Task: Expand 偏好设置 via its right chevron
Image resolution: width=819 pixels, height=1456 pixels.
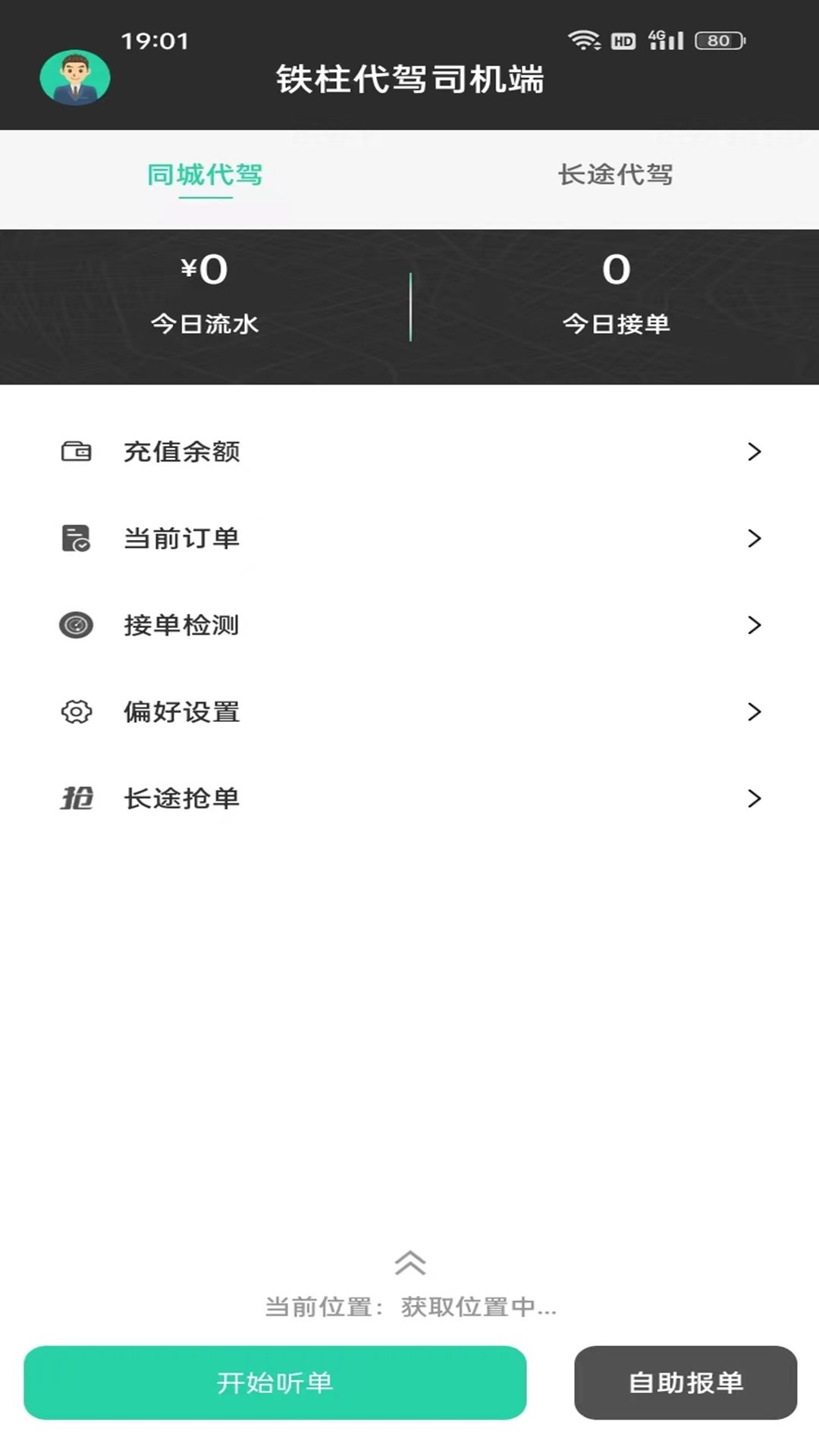Action: pyautogui.click(x=755, y=712)
